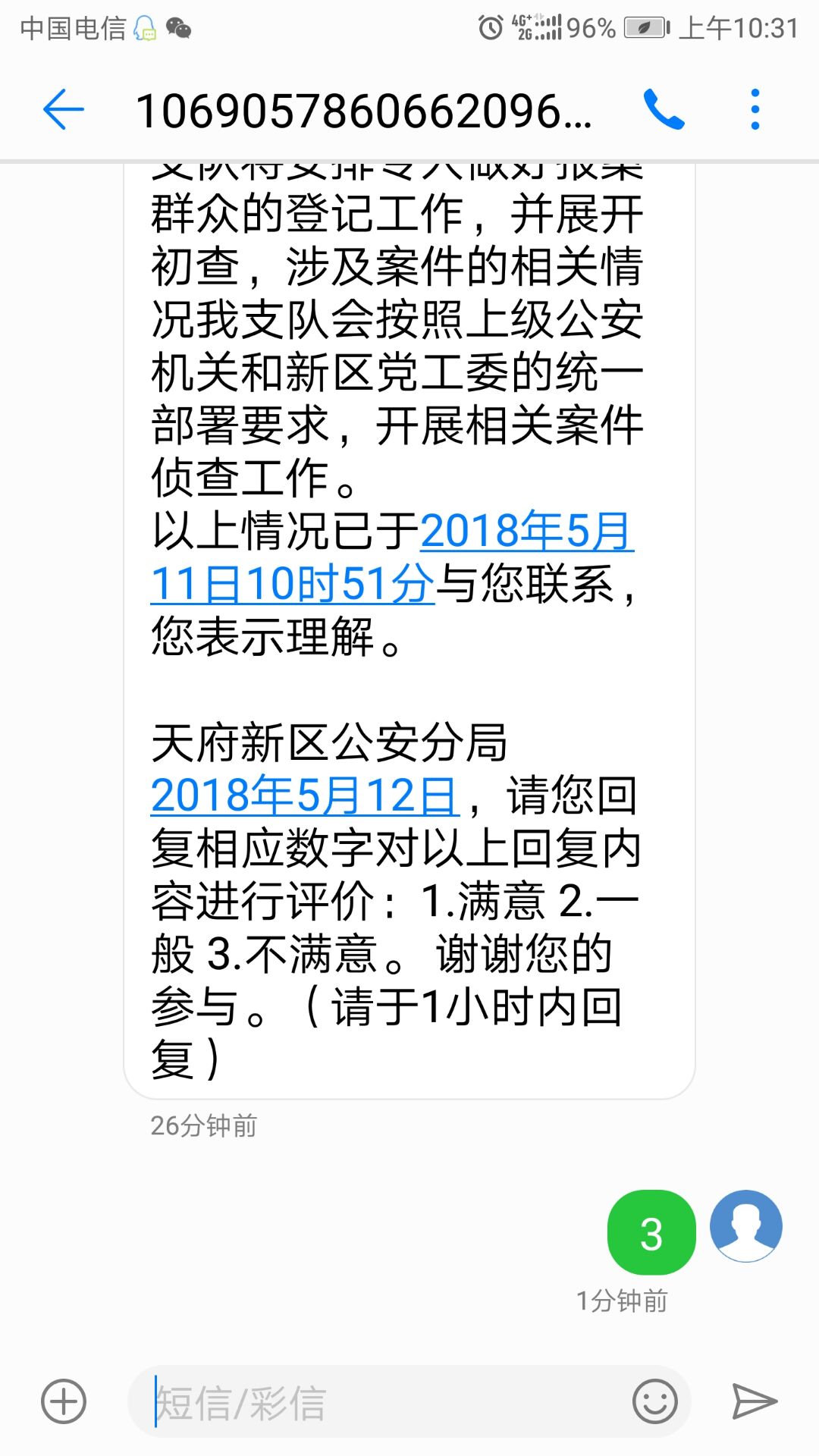Send the message
819x1456 pixels.
tap(754, 1401)
